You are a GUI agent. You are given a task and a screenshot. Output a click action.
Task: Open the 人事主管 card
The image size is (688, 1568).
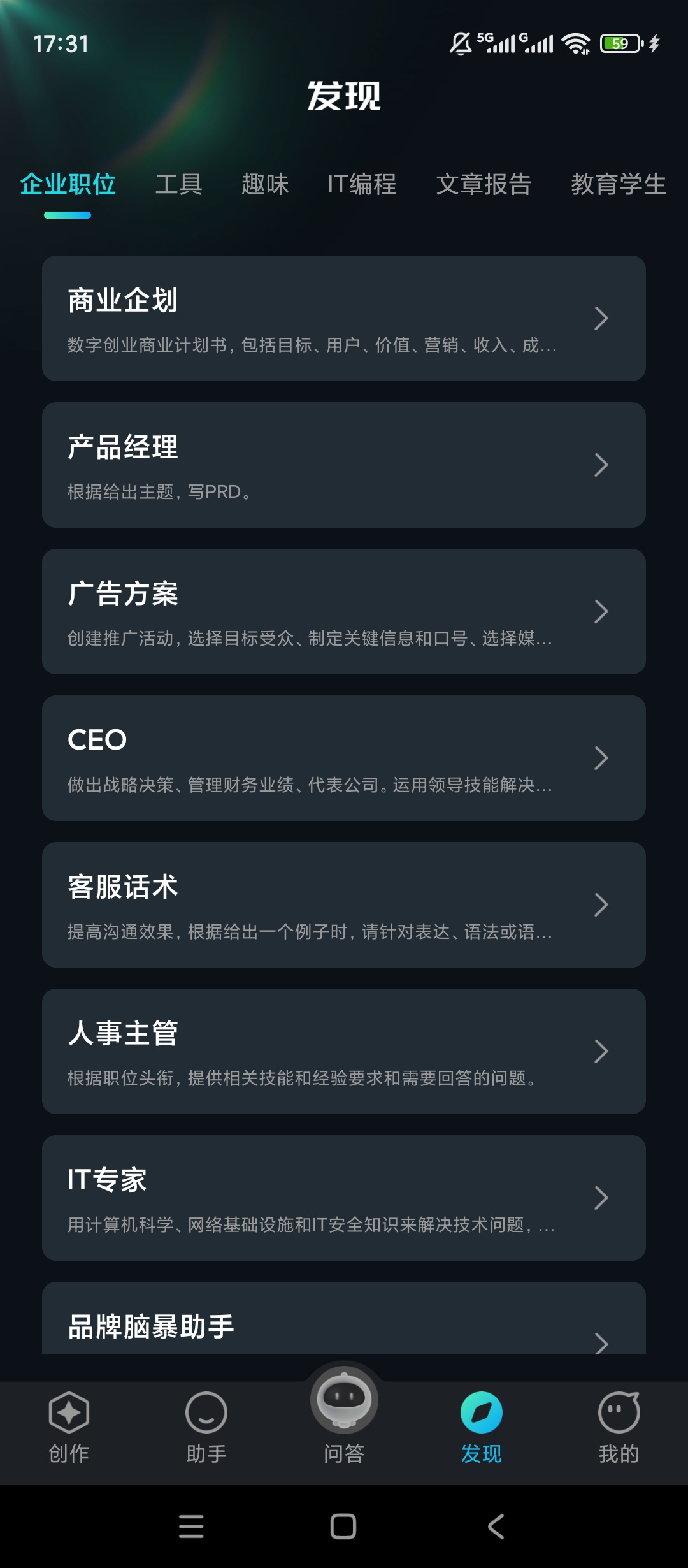(x=344, y=1051)
